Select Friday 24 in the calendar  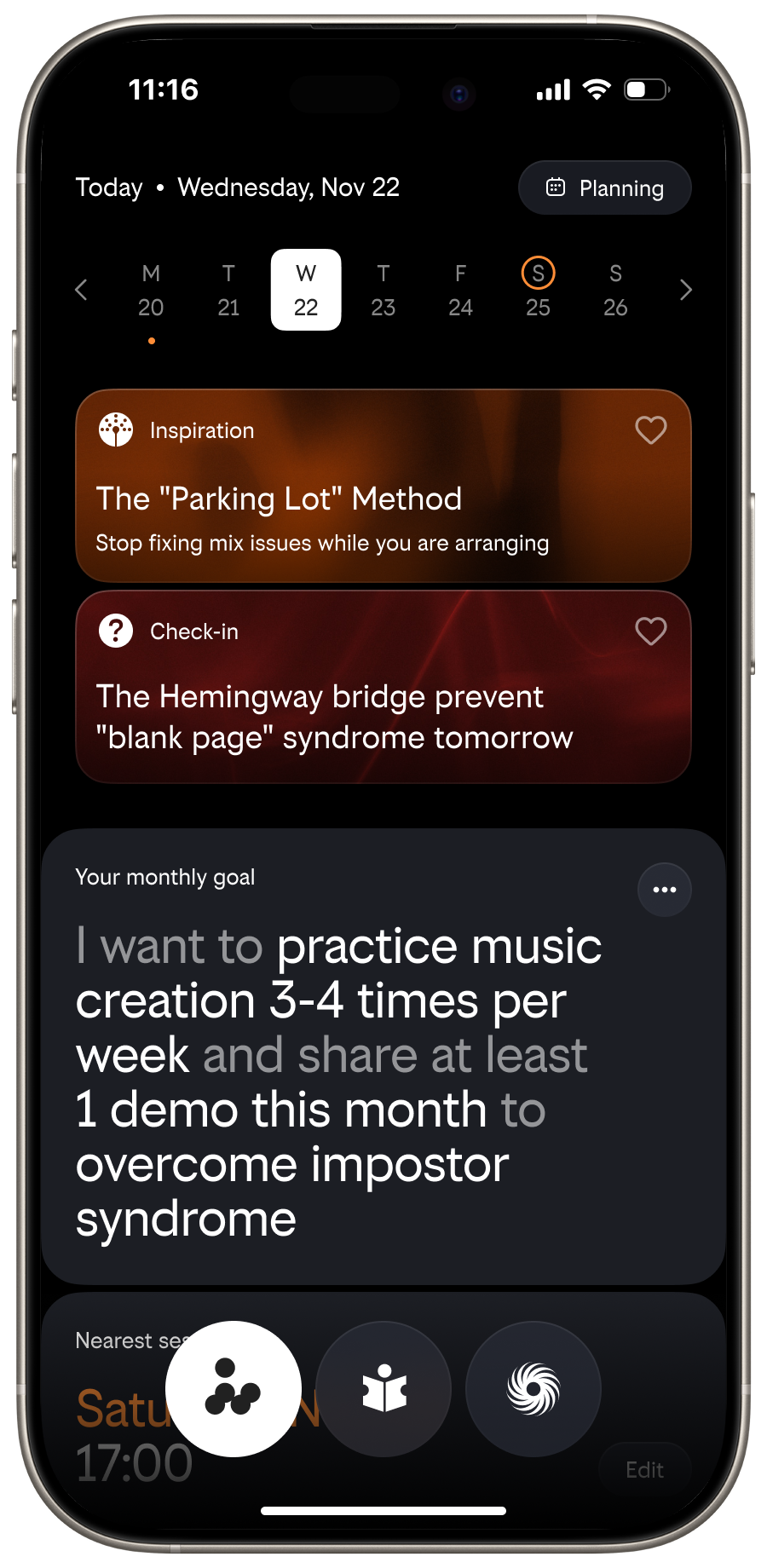[460, 291]
